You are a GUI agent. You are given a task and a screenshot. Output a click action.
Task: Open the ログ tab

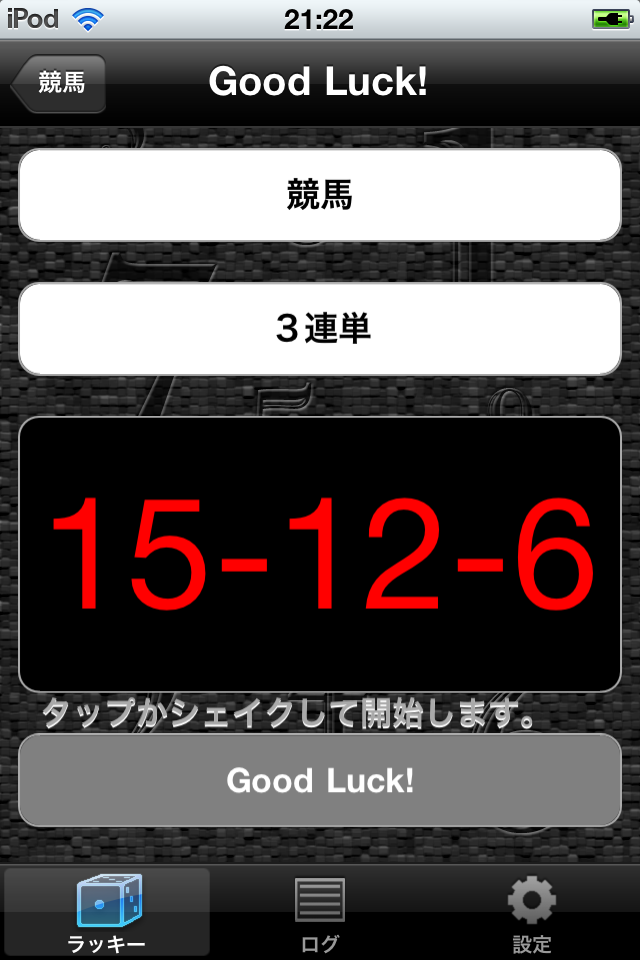pos(320,913)
